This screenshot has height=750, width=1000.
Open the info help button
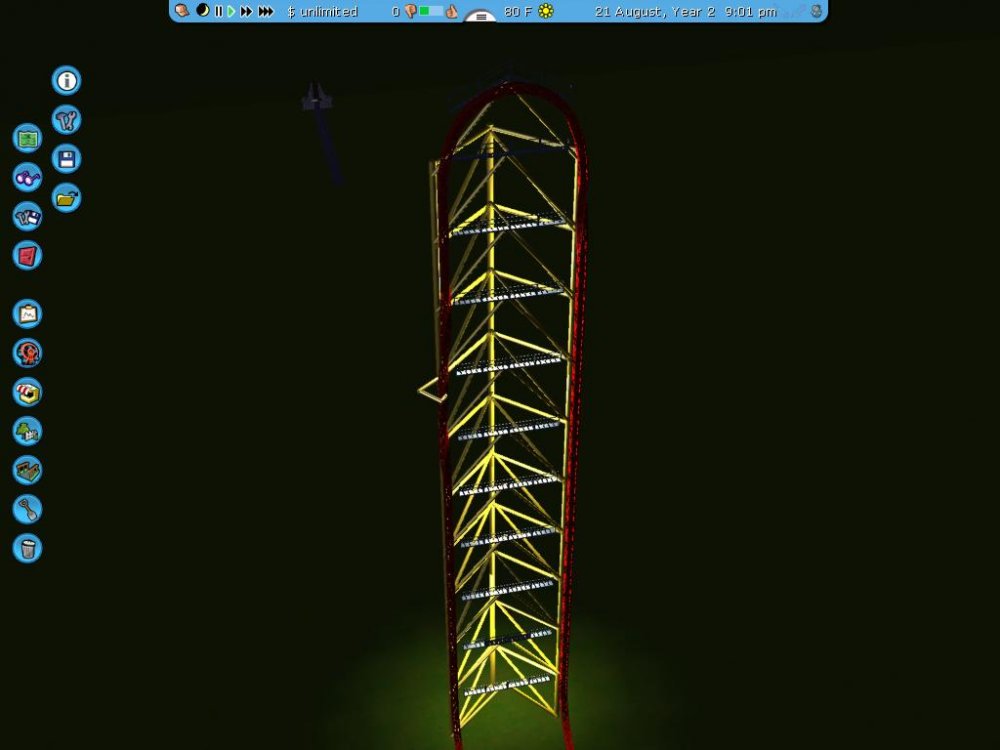(67, 81)
